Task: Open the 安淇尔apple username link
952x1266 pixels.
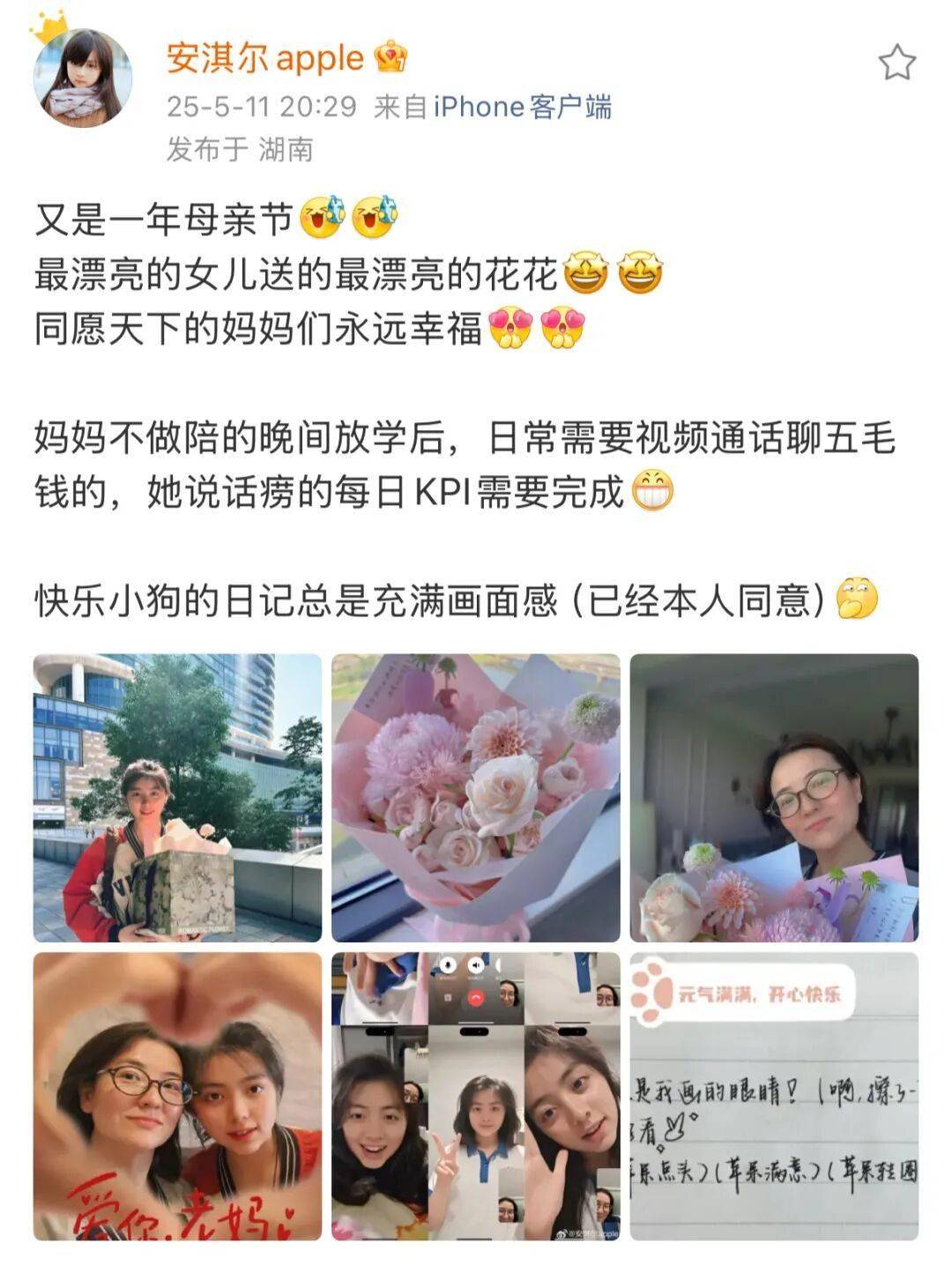Action: click(x=265, y=58)
